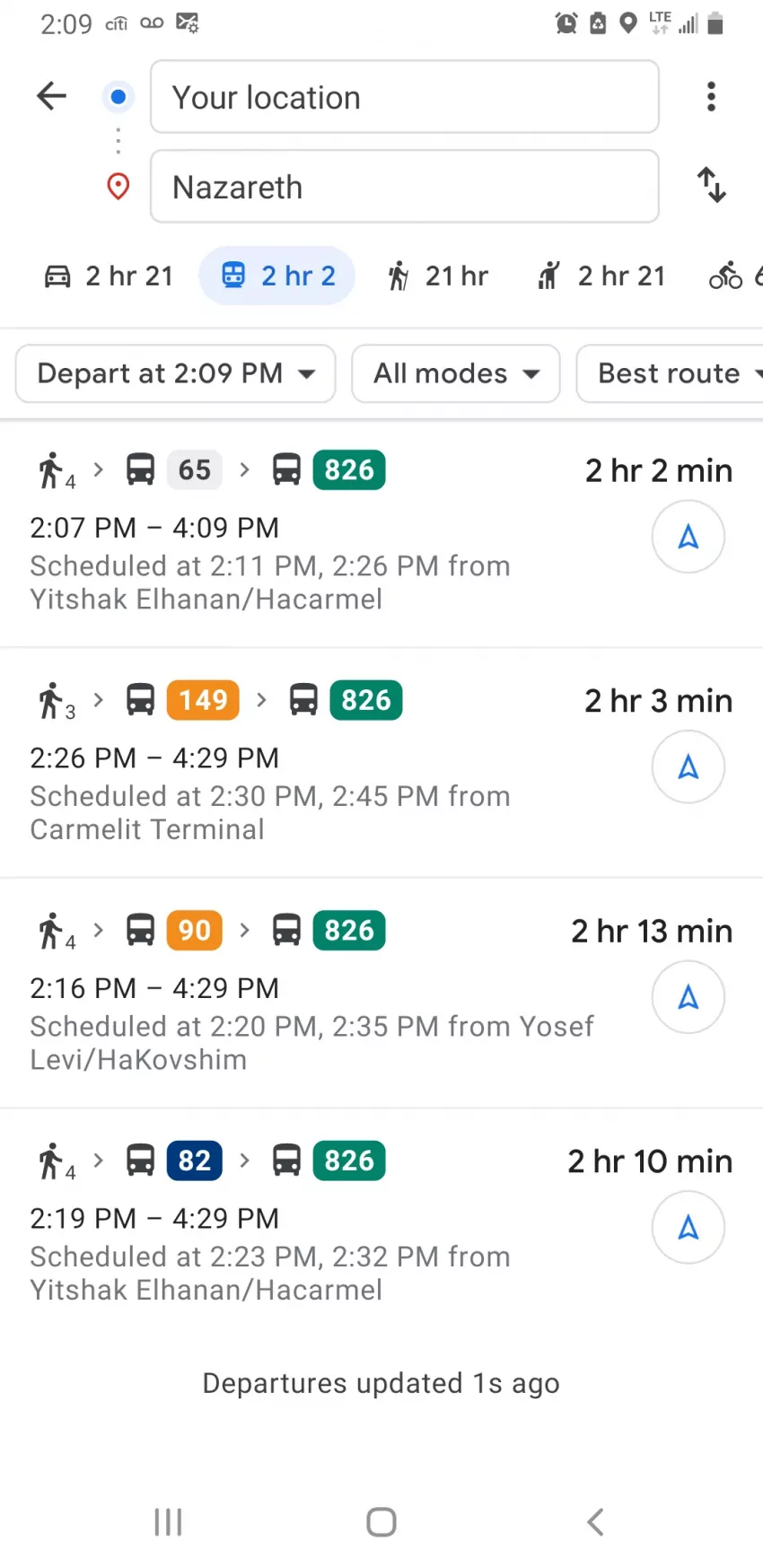Tap the Nazareth destination field
763x1568 pixels.
(404, 187)
